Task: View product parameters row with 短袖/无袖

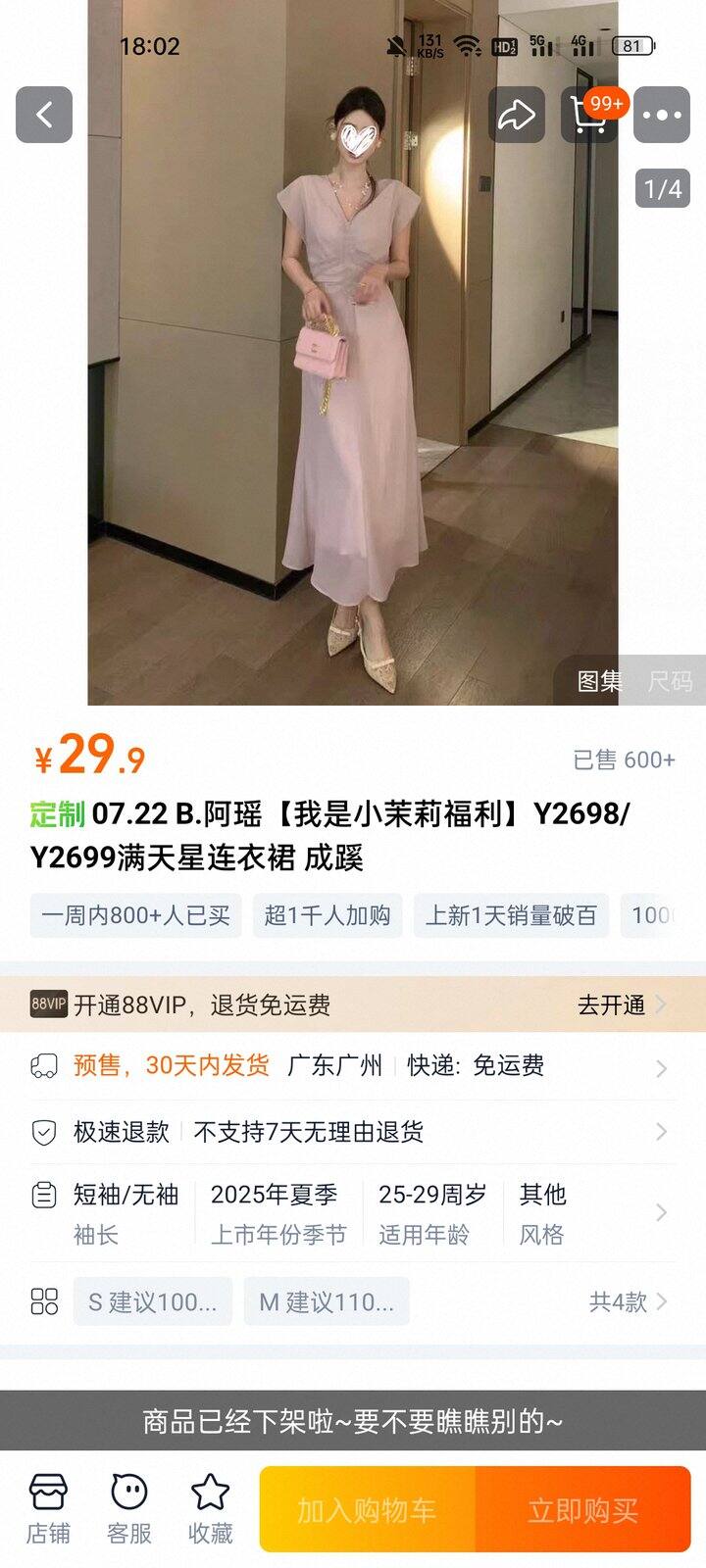Action: [353, 1213]
